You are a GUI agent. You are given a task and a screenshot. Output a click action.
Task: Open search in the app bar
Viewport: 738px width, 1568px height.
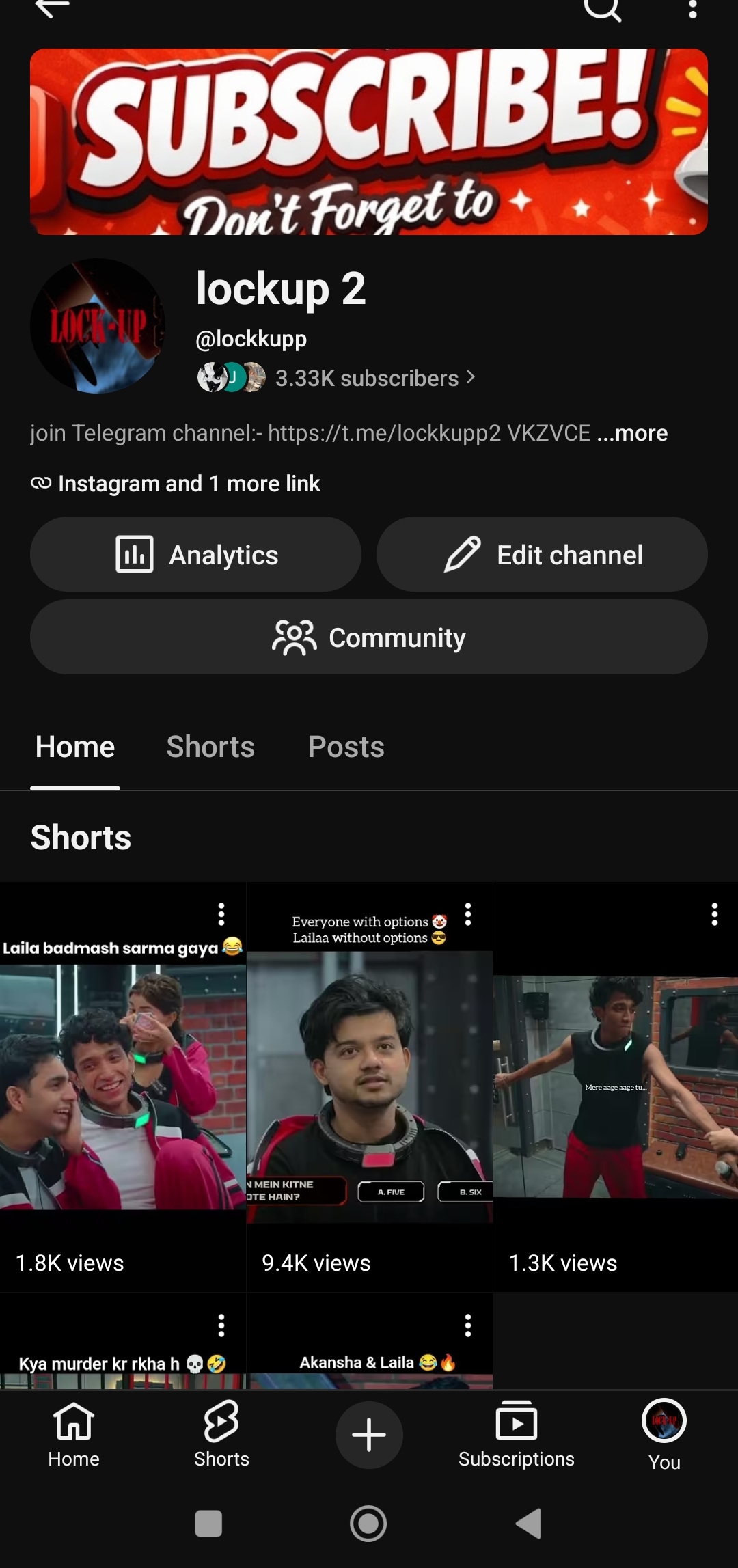click(603, 10)
